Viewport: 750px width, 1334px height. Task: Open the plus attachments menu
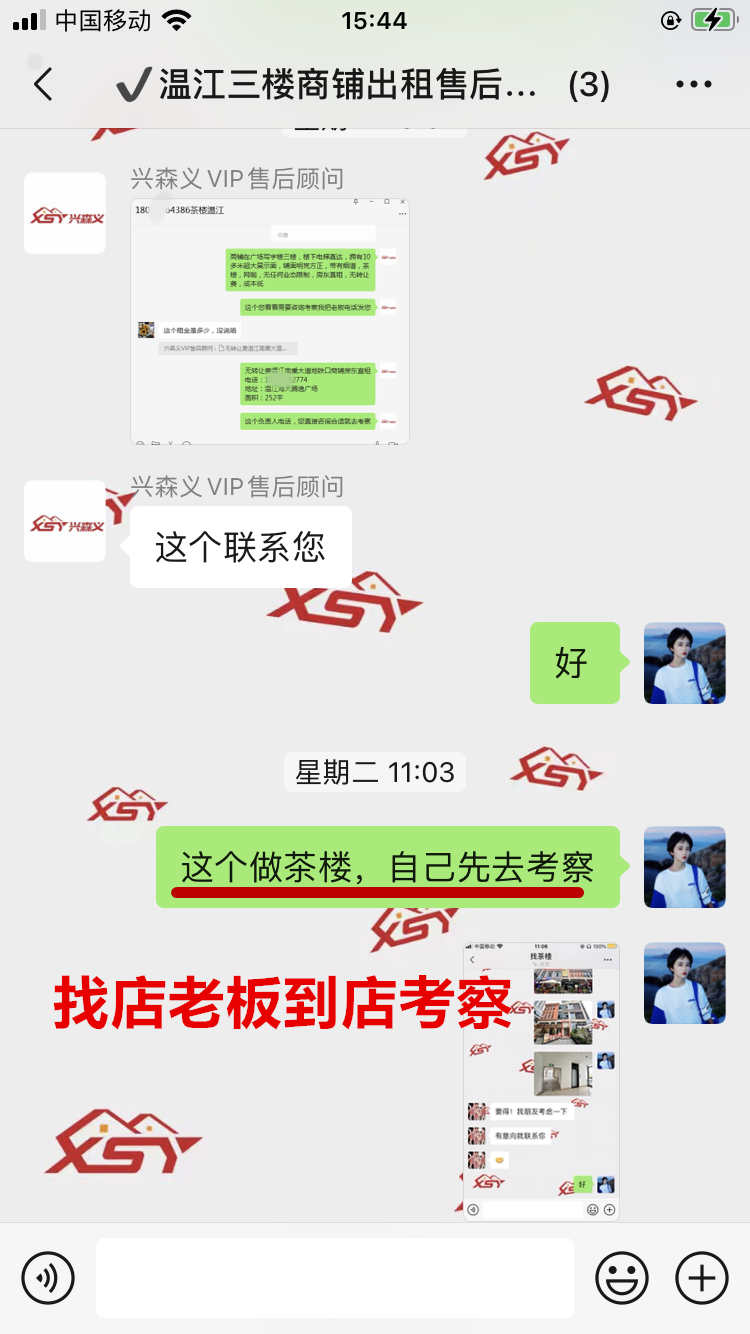pyautogui.click(x=702, y=1277)
